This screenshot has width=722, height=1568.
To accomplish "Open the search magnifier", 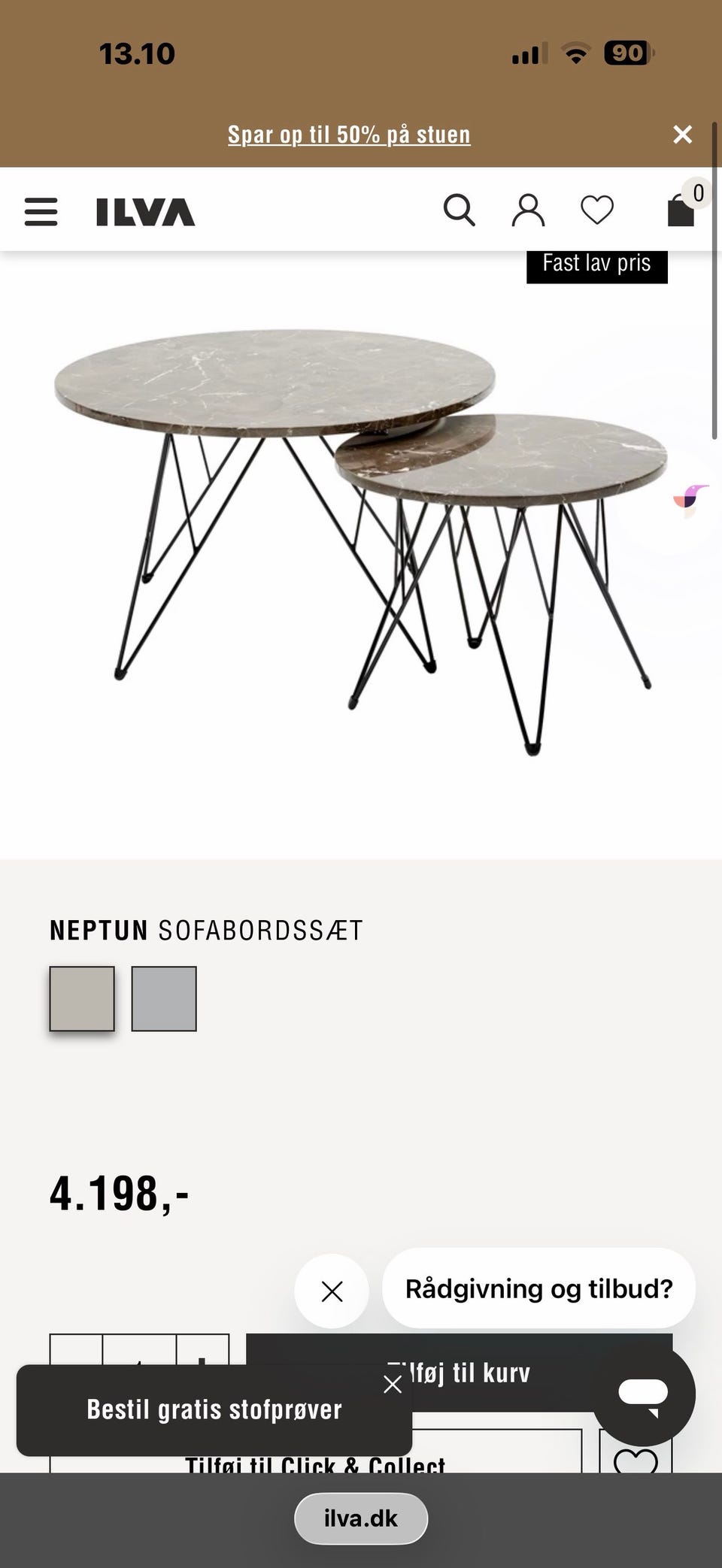I will pos(459,210).
